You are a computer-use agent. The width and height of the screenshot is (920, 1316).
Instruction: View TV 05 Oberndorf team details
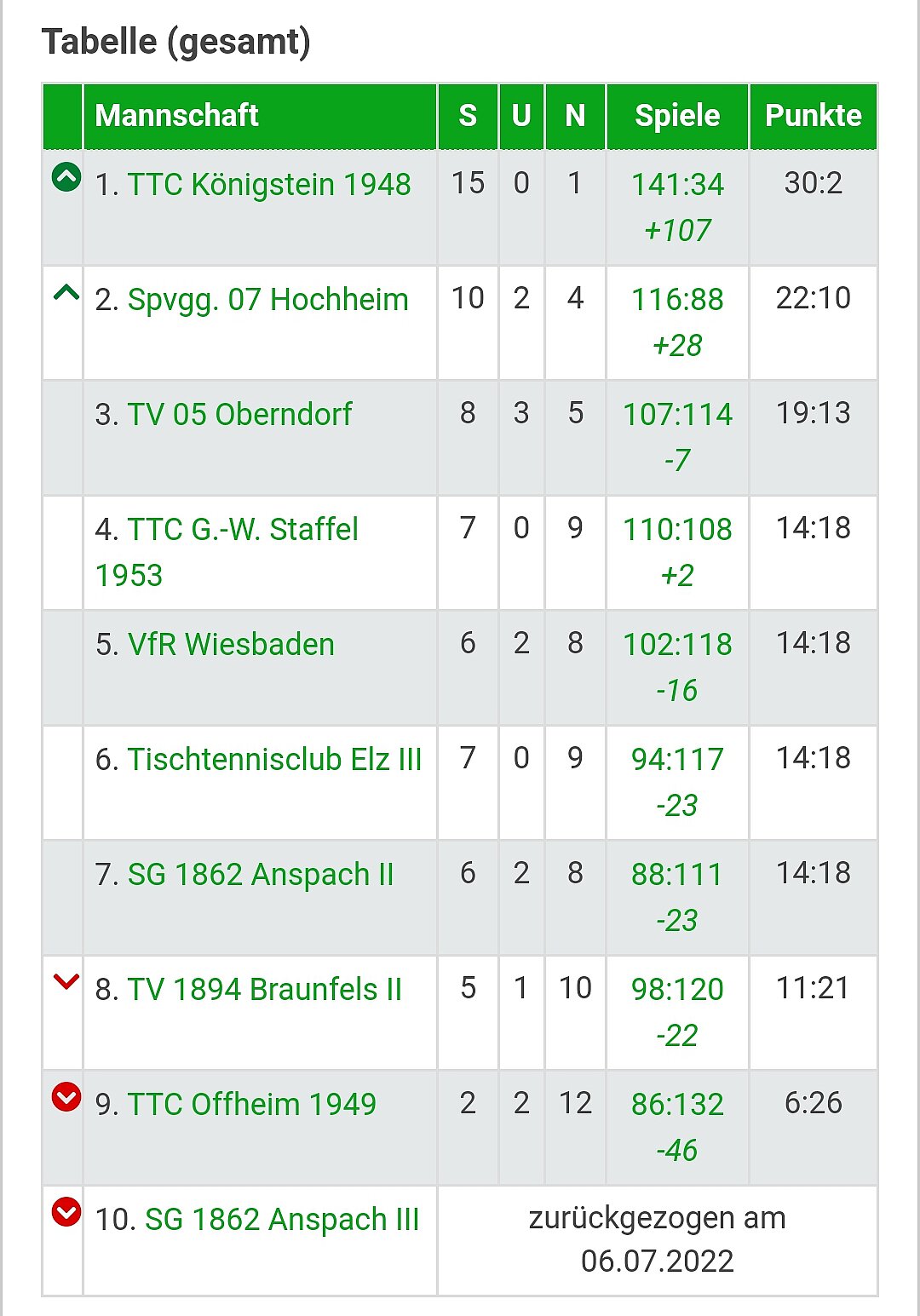[239, 415]
